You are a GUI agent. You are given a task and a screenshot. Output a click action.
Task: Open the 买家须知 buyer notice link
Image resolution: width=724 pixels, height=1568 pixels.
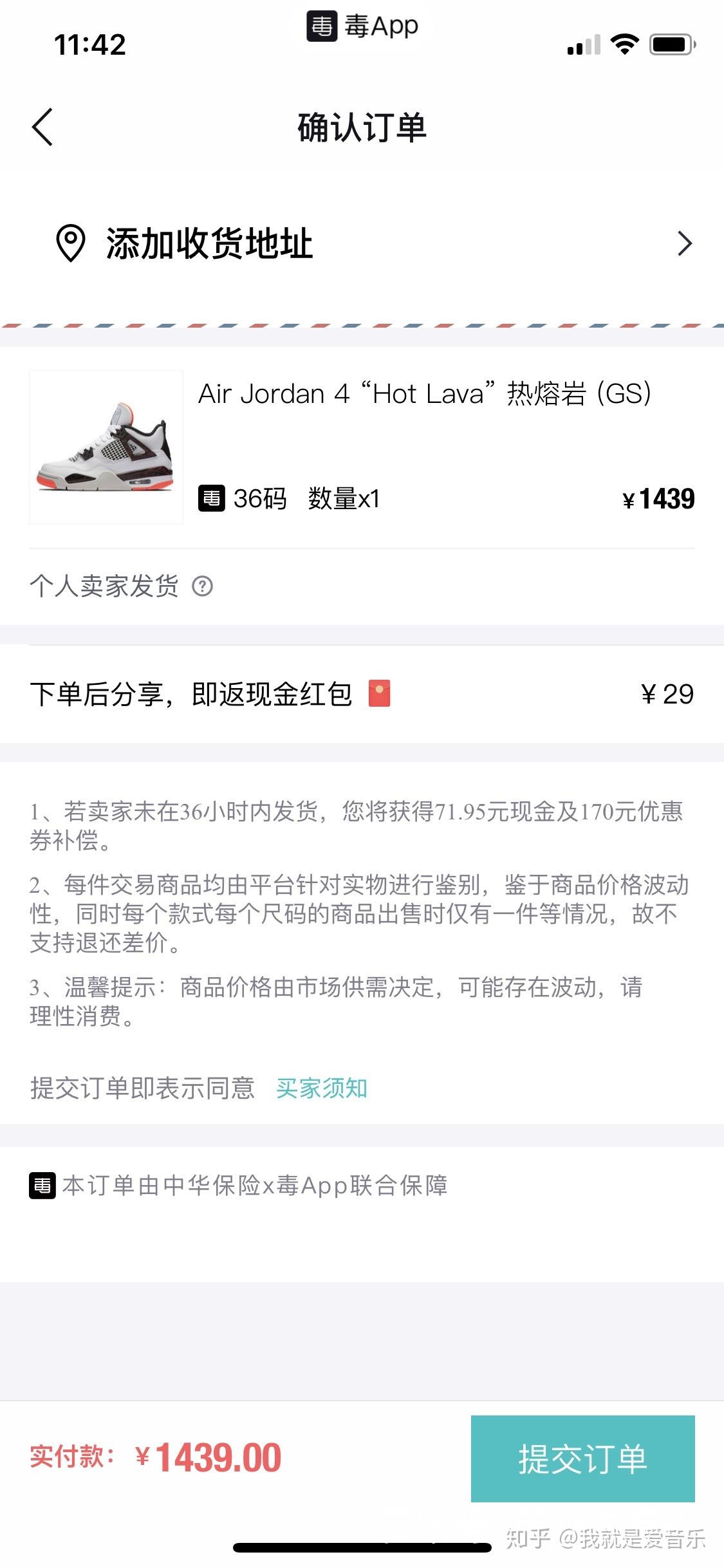[320, 1088]
